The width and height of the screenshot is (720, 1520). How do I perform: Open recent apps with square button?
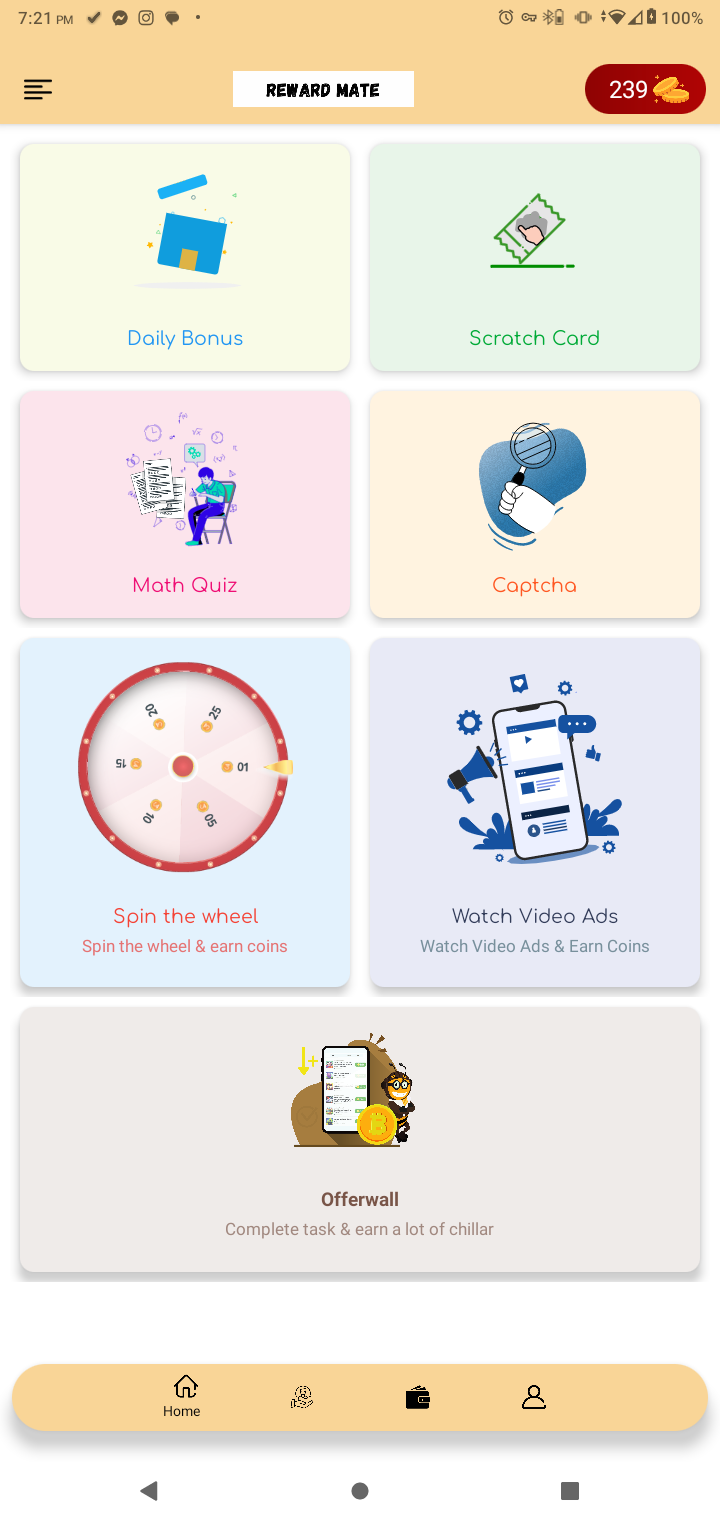click(570, 1491)
